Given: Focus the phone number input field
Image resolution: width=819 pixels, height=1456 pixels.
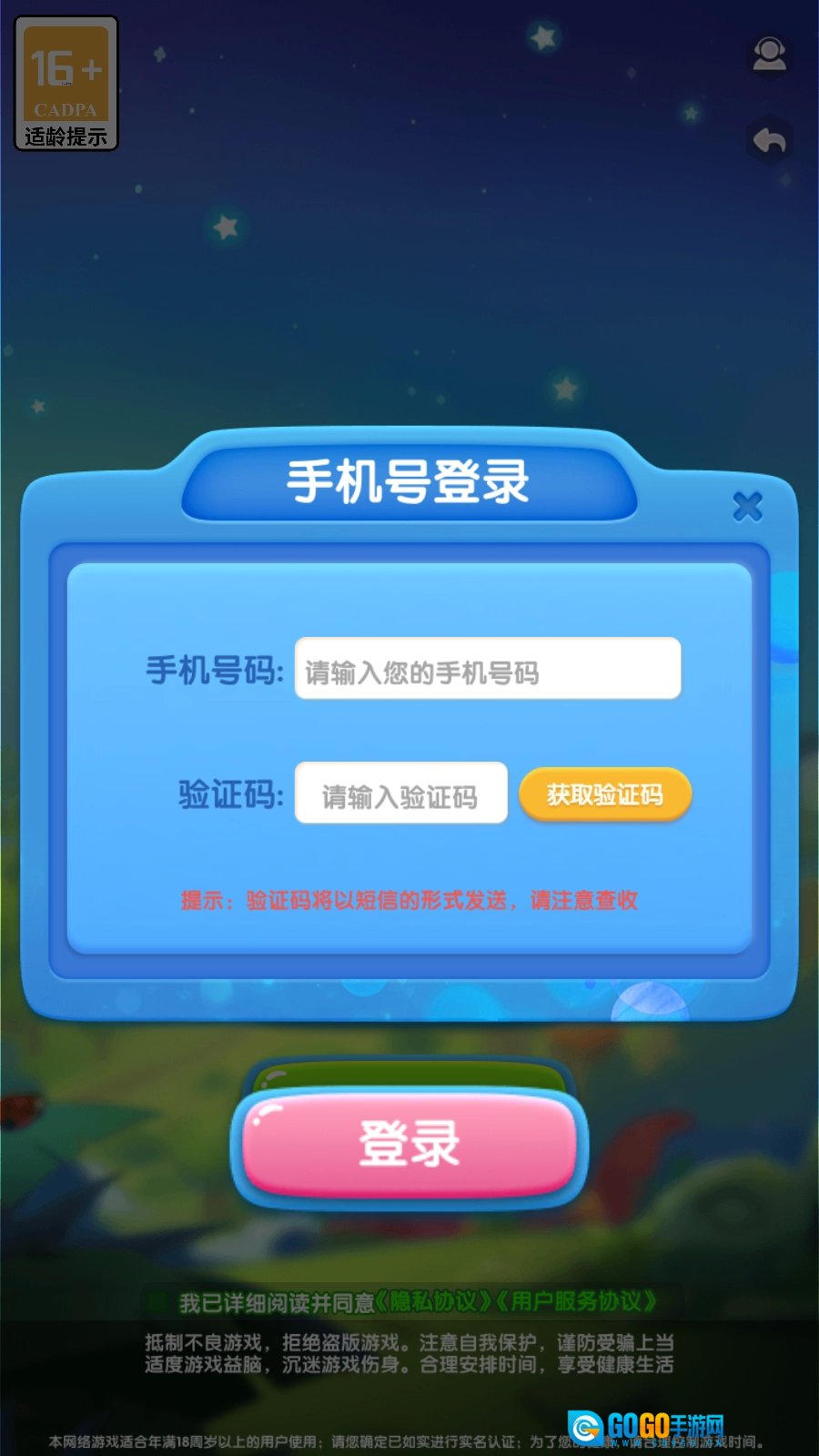Looking at the screenshot, I should [x=488, y=669].
